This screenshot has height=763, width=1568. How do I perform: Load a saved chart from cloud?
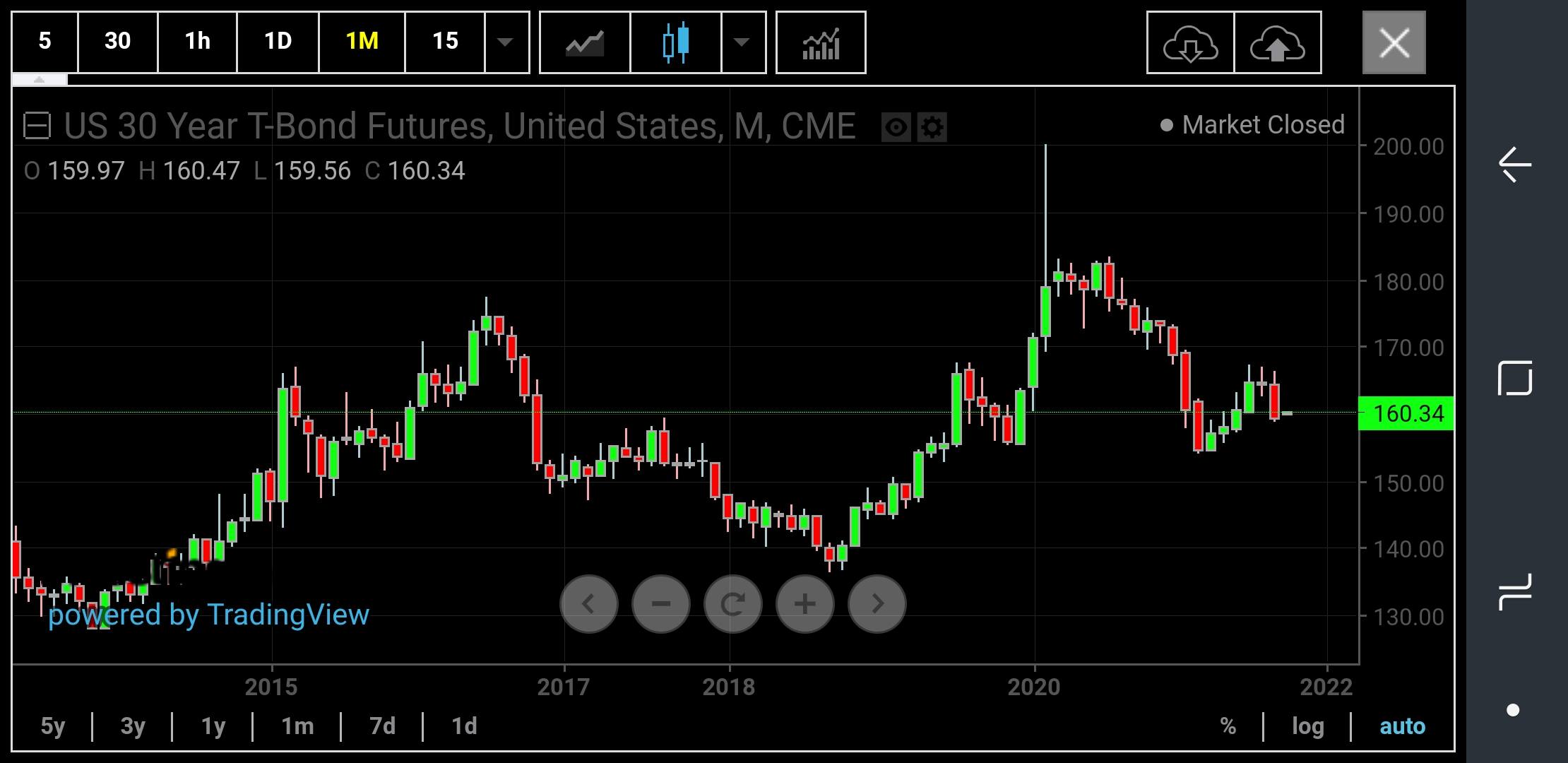[1190, 43]
